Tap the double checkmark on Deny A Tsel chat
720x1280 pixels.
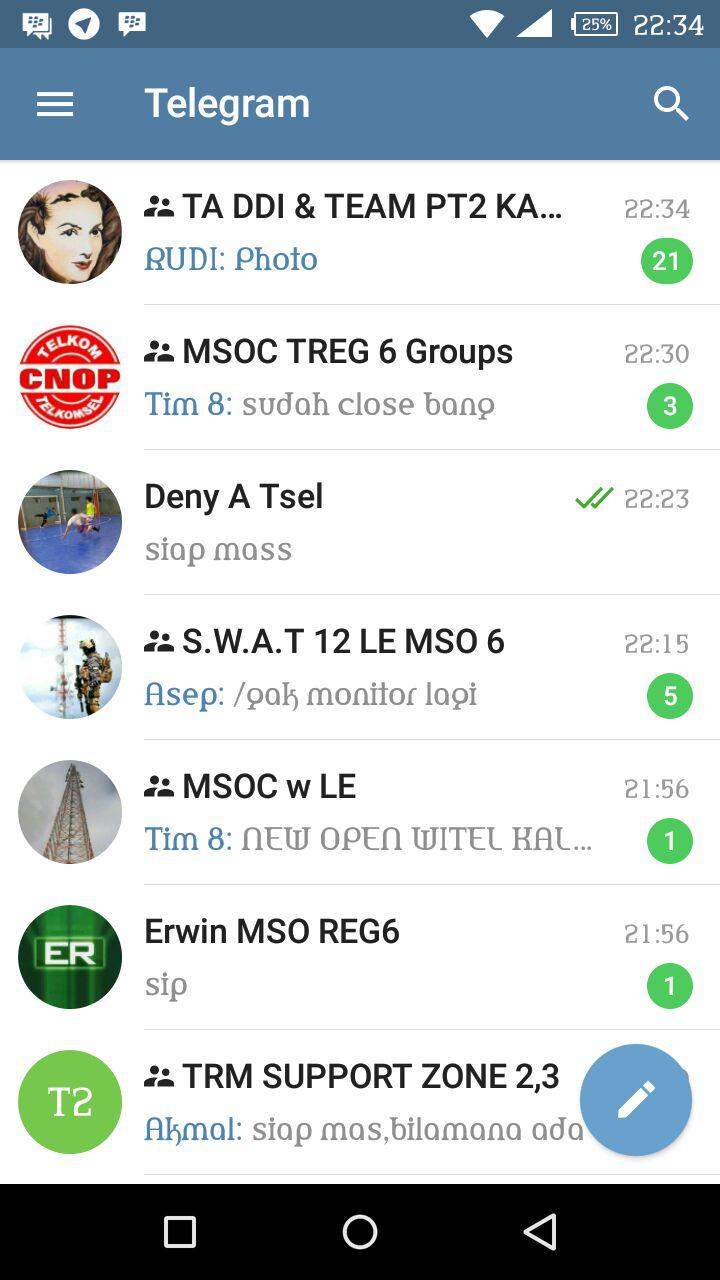592,497
